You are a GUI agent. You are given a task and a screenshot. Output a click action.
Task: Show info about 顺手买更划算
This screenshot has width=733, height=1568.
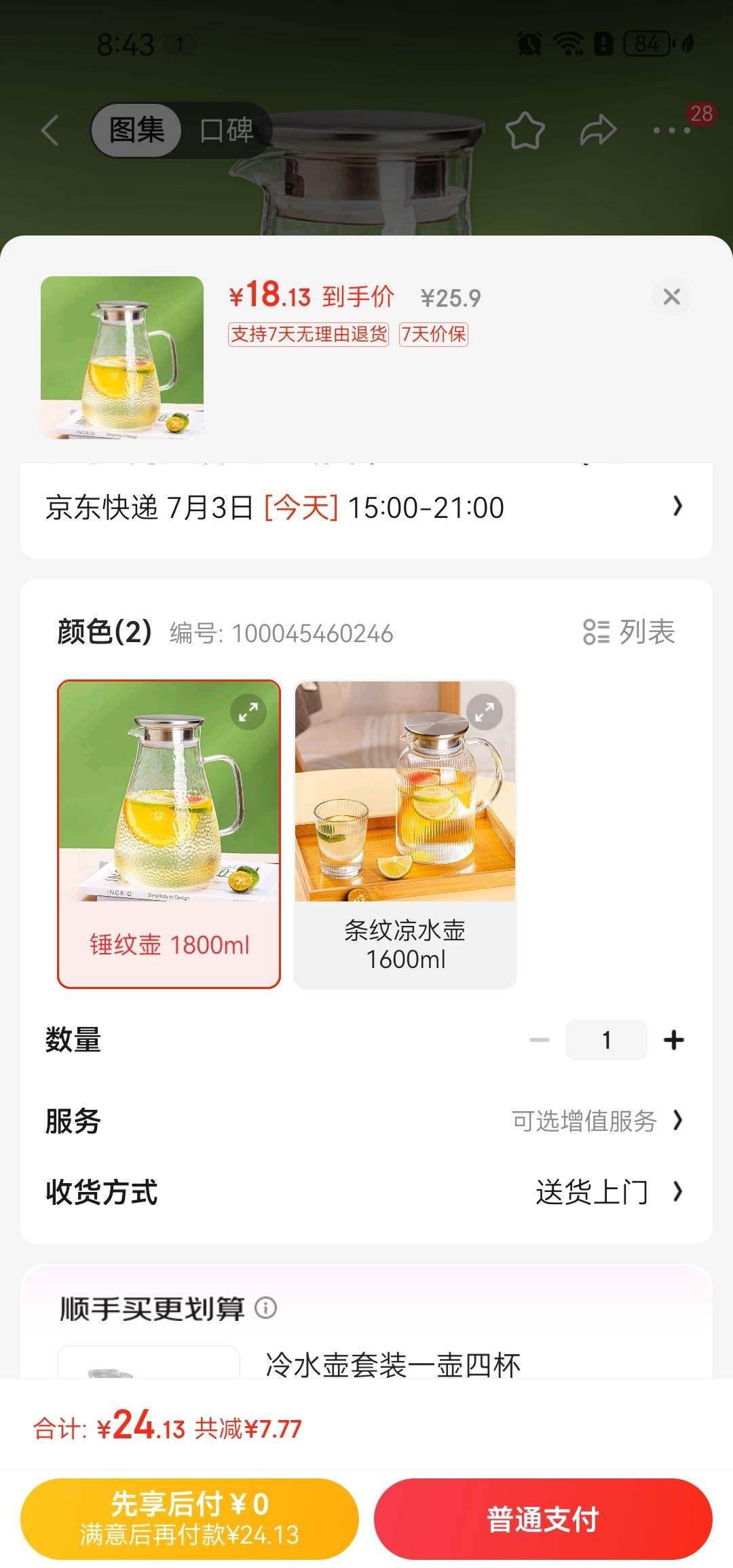pos(266,1307)
